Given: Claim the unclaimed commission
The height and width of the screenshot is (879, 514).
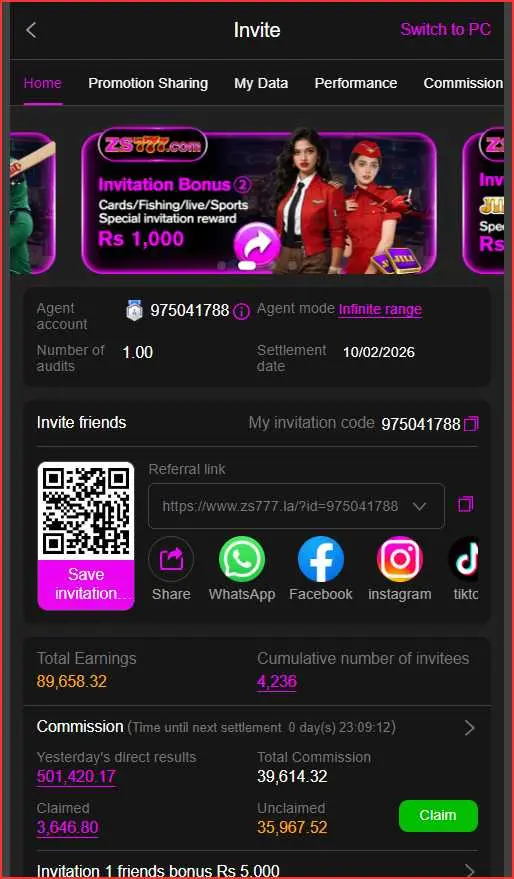Looking at the screenshot, I should point(438,816).
